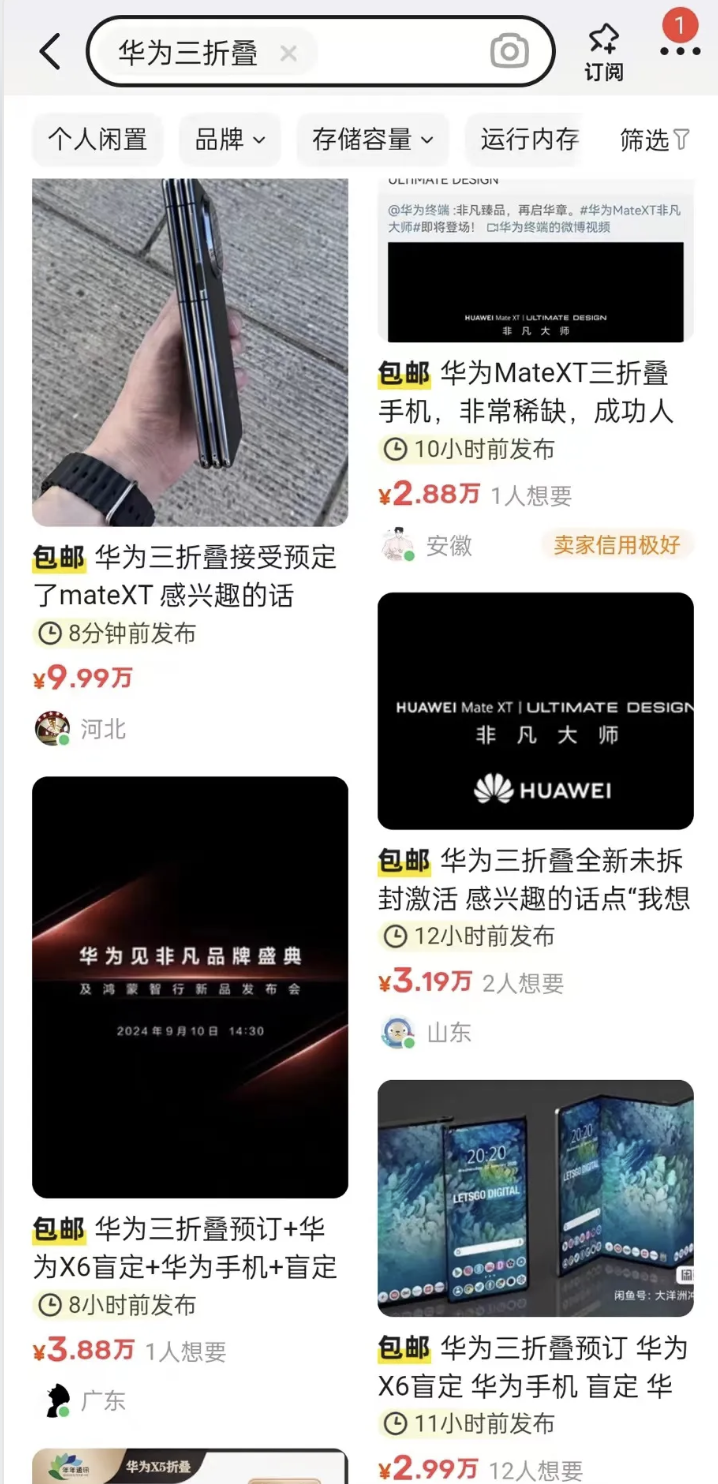This screenshot has width=718, height=1484.
Task: Go back using the arrow
Action: pyautogui.click(x=50, y=51)
